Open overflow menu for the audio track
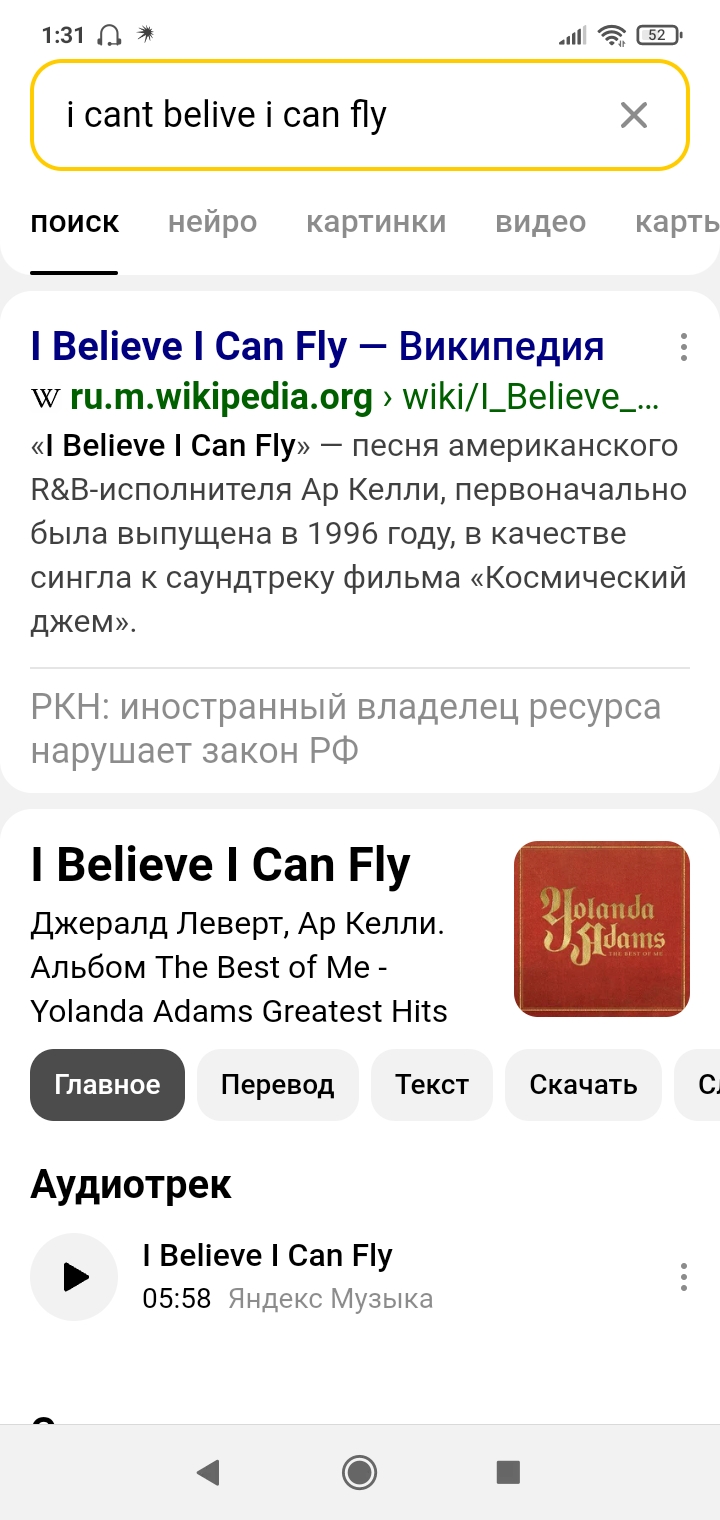The height and width of the screenshot is (1520, 720). click(684, 1277)
